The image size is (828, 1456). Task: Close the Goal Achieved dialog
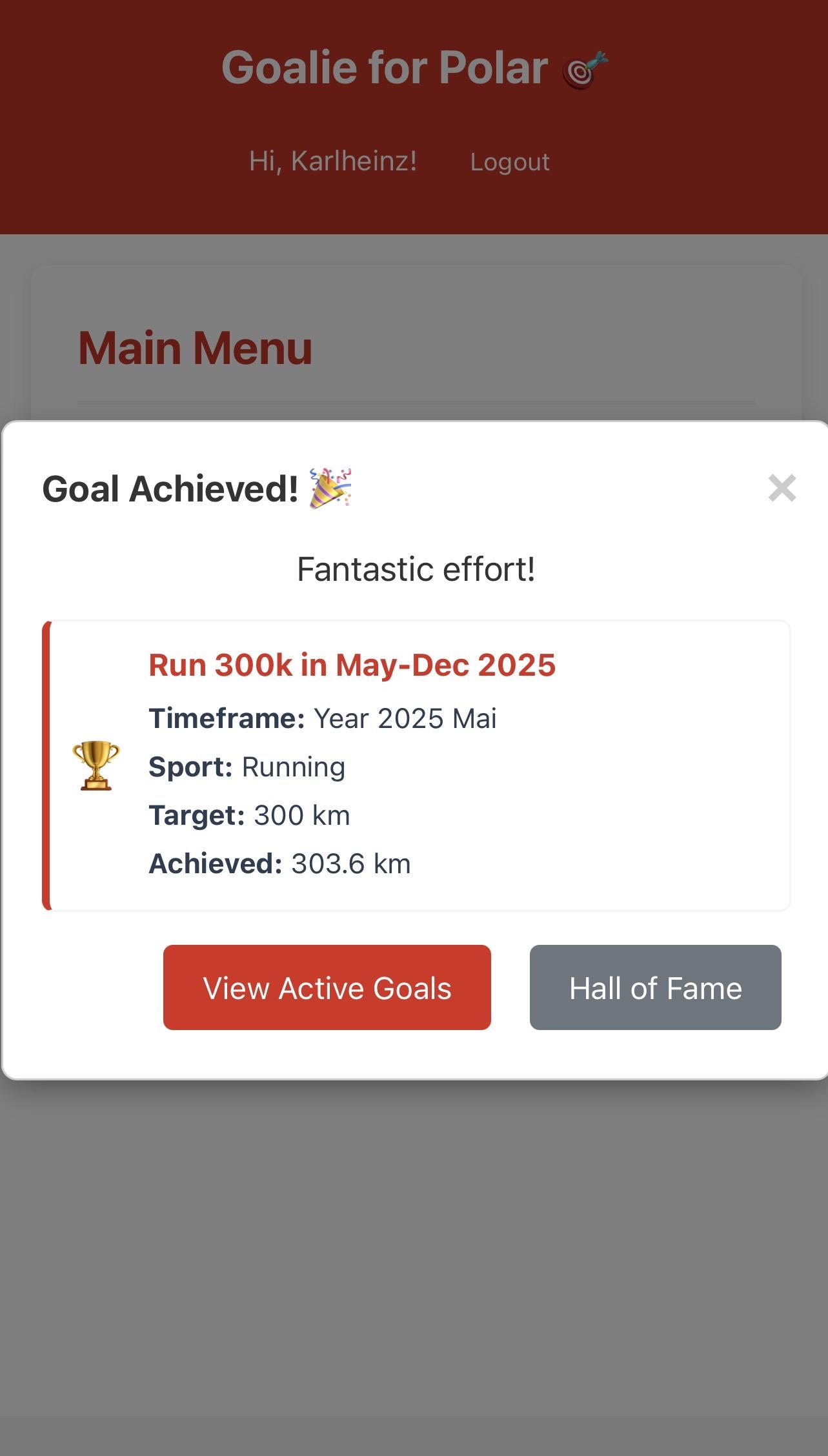pos(782,488)
